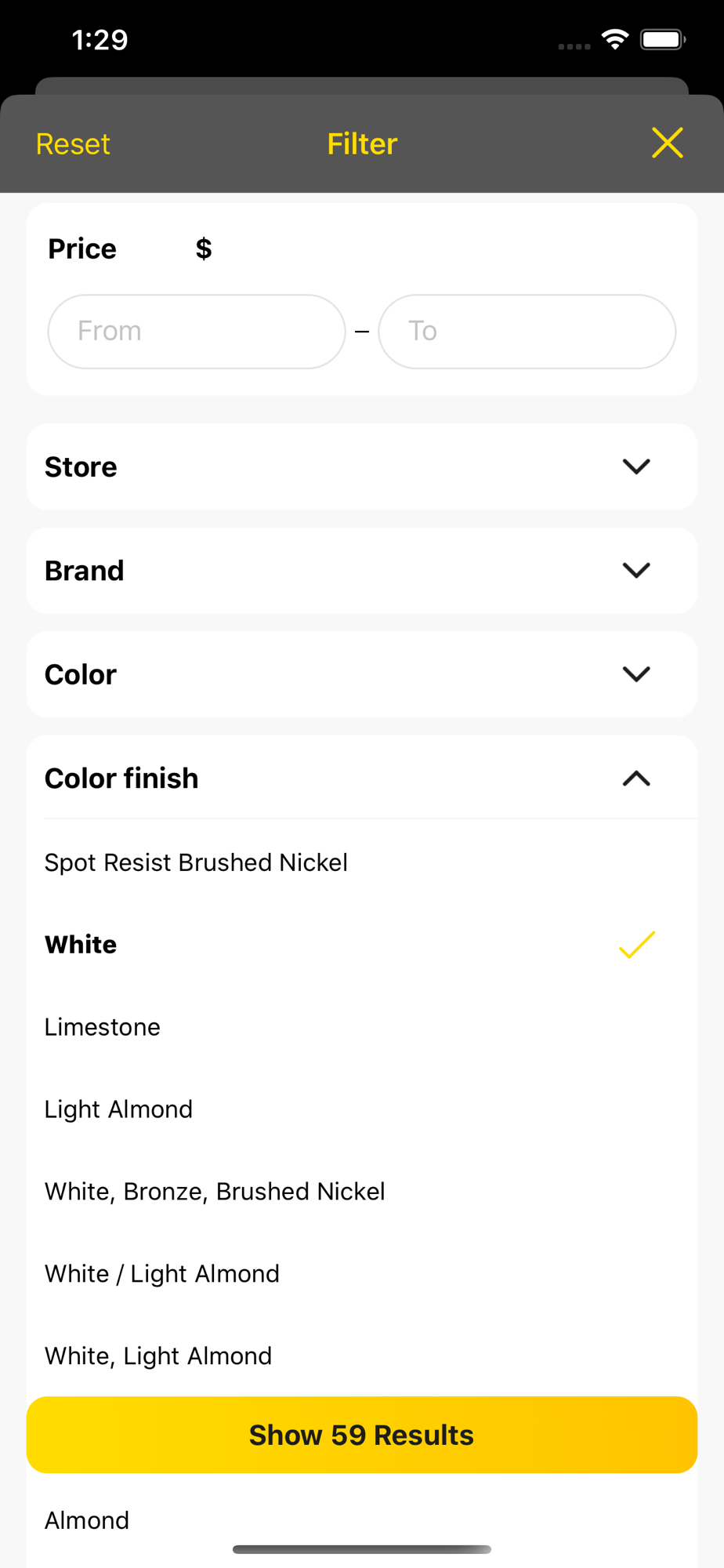Choose the Limestone finish

(x=362, y=1027)
